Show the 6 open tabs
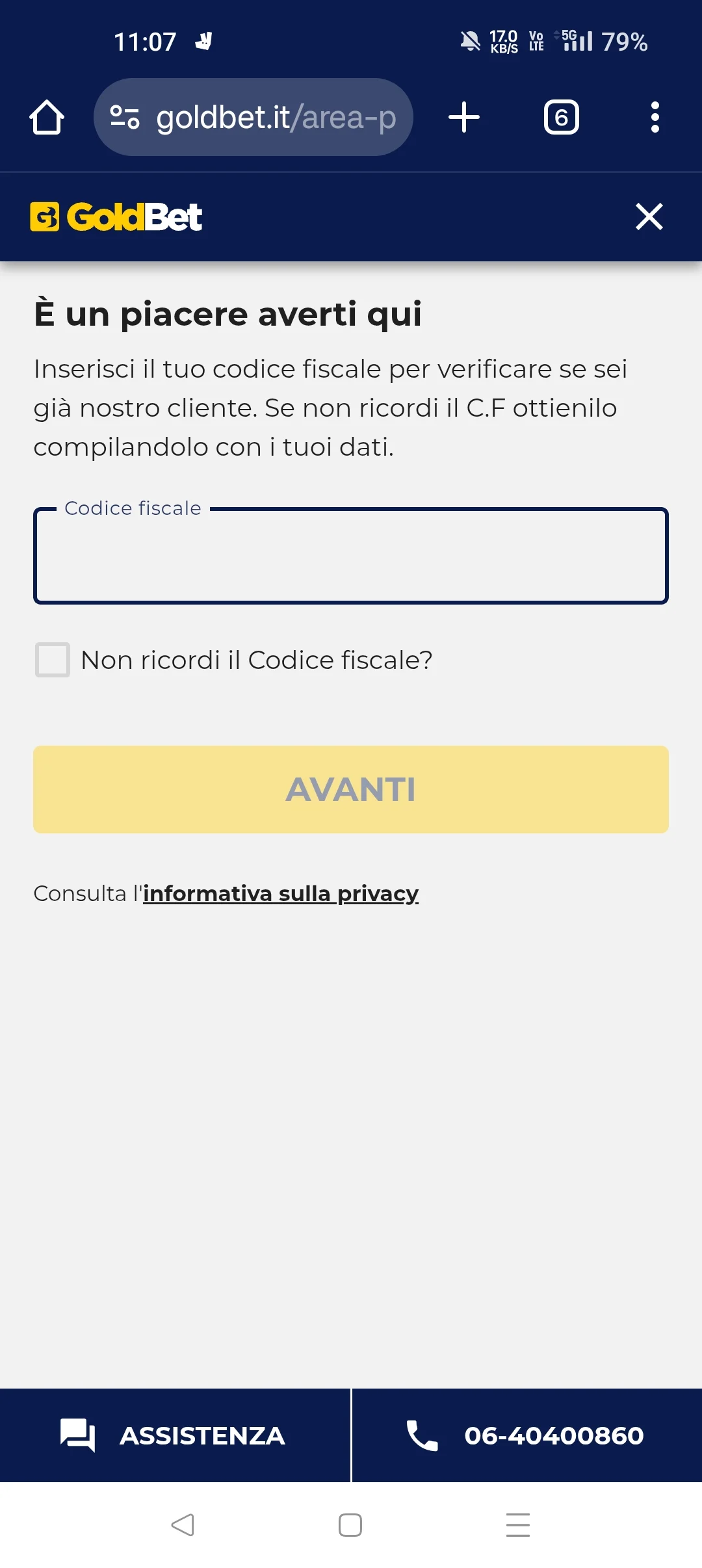702x1568 pixels. 561,118
